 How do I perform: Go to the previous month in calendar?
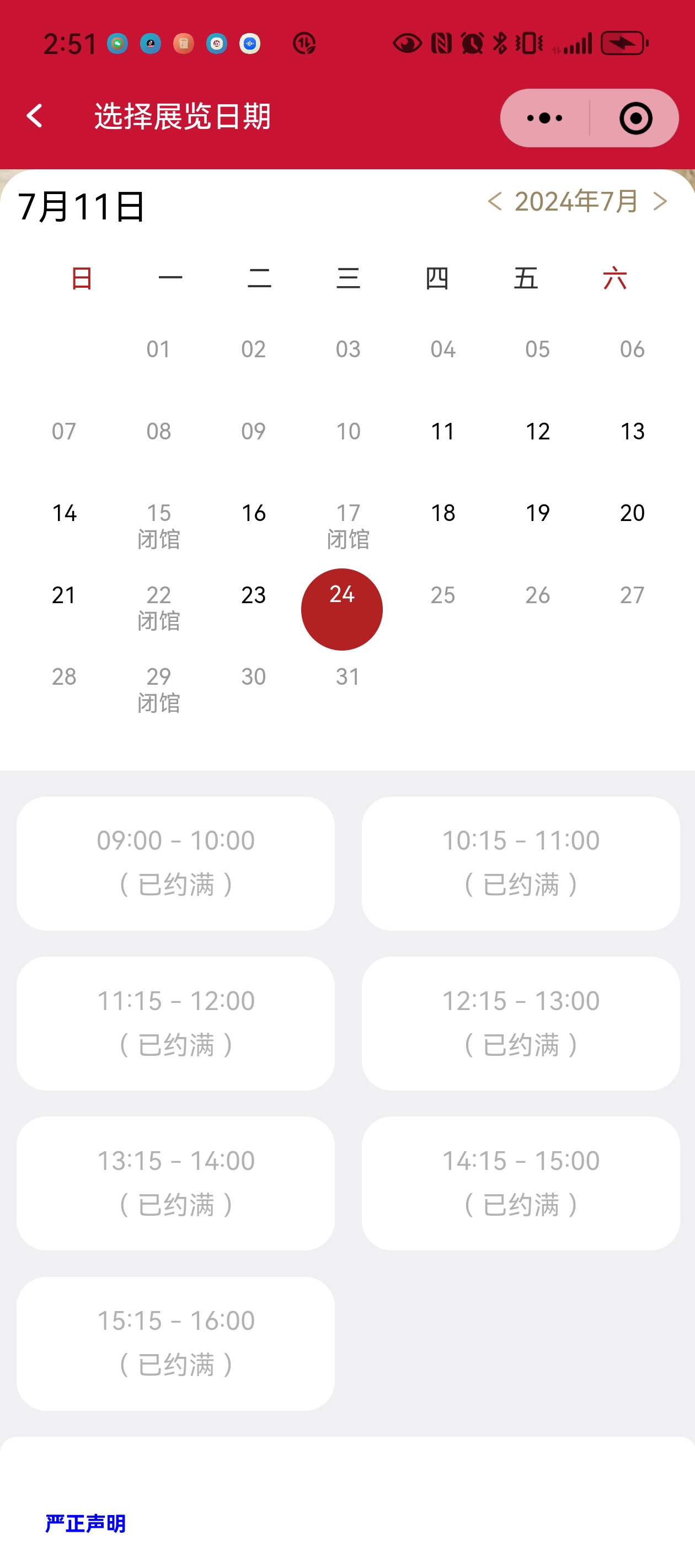click(x=495, y=201)
